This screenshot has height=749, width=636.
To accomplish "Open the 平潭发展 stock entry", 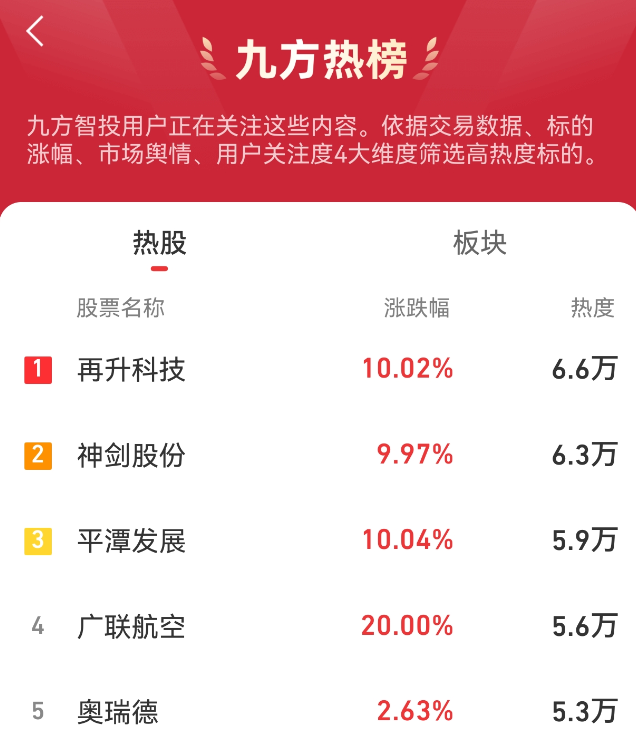I will pos(131,542).
